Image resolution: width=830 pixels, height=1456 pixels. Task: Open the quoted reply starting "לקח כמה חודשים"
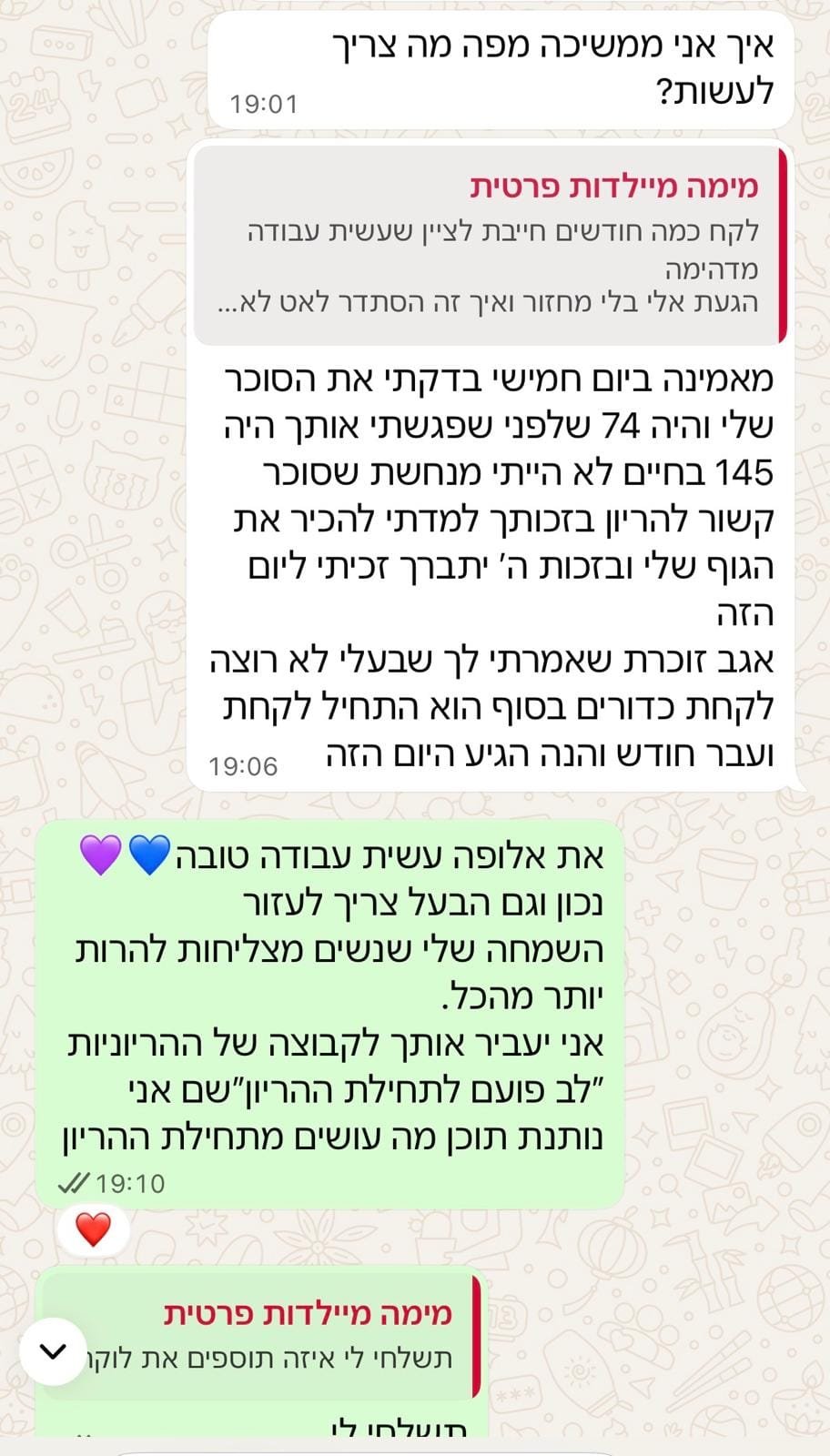tap(491, 245)
